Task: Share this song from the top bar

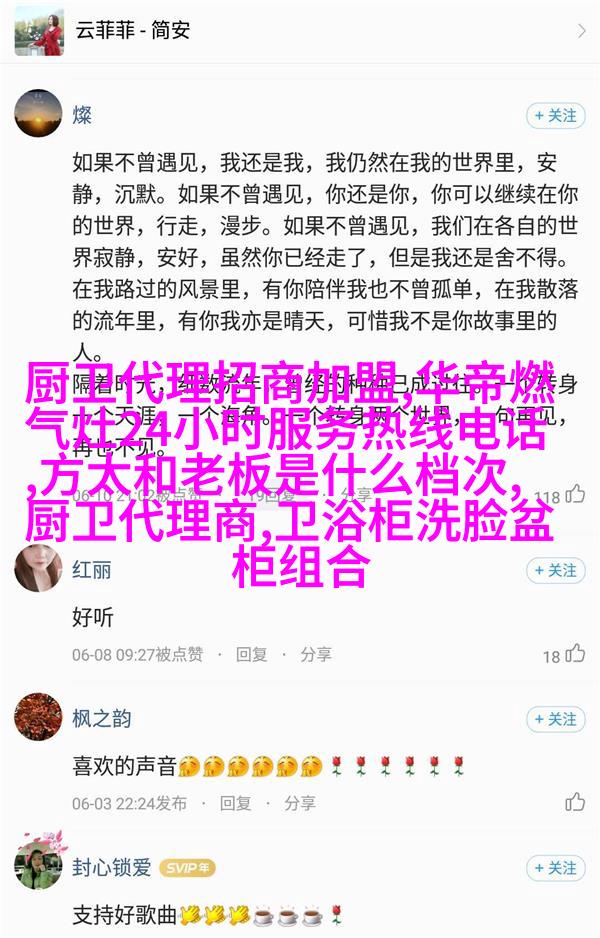Action: click(581, 32)
